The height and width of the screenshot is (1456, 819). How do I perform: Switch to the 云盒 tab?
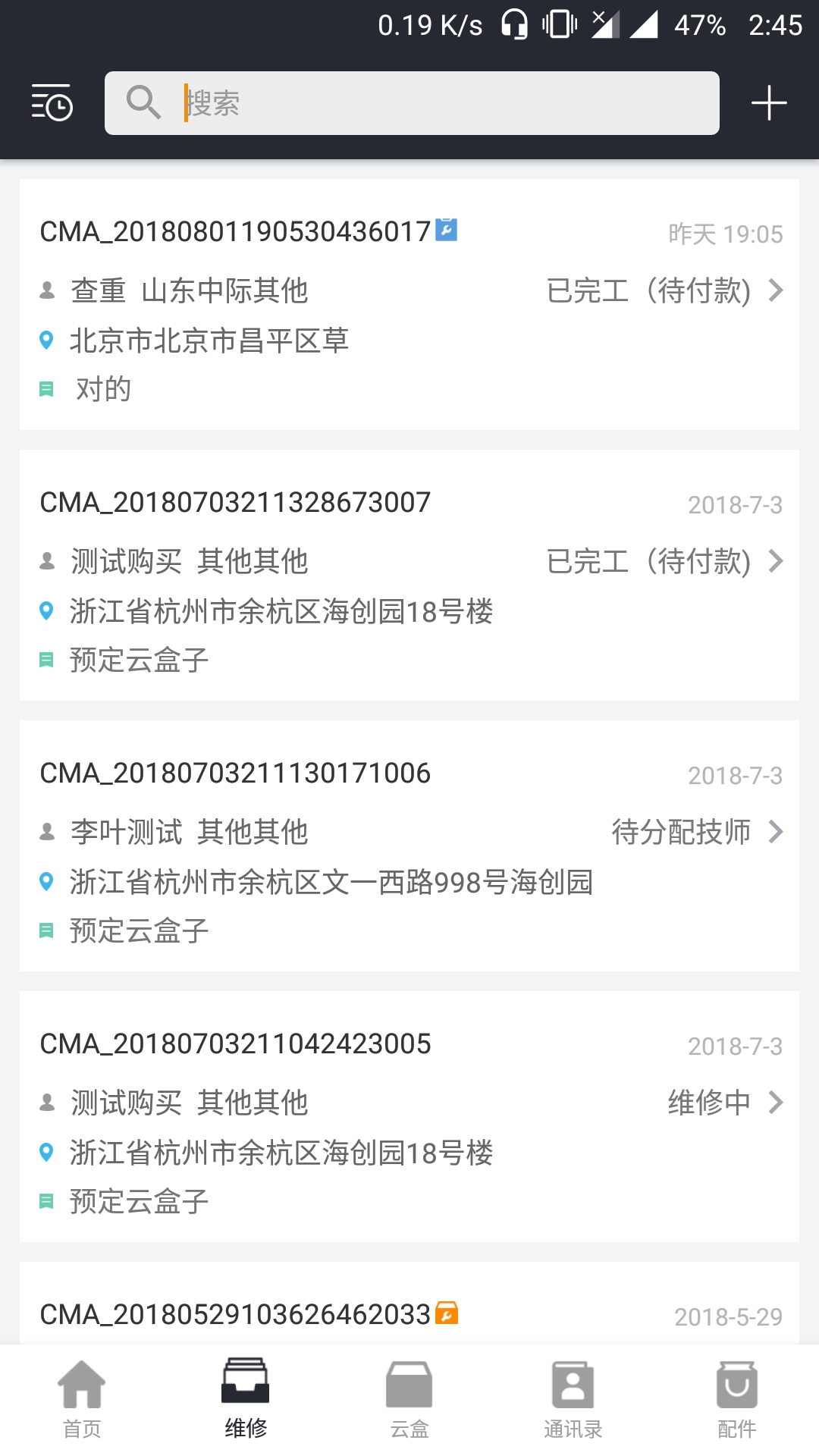409,1400
